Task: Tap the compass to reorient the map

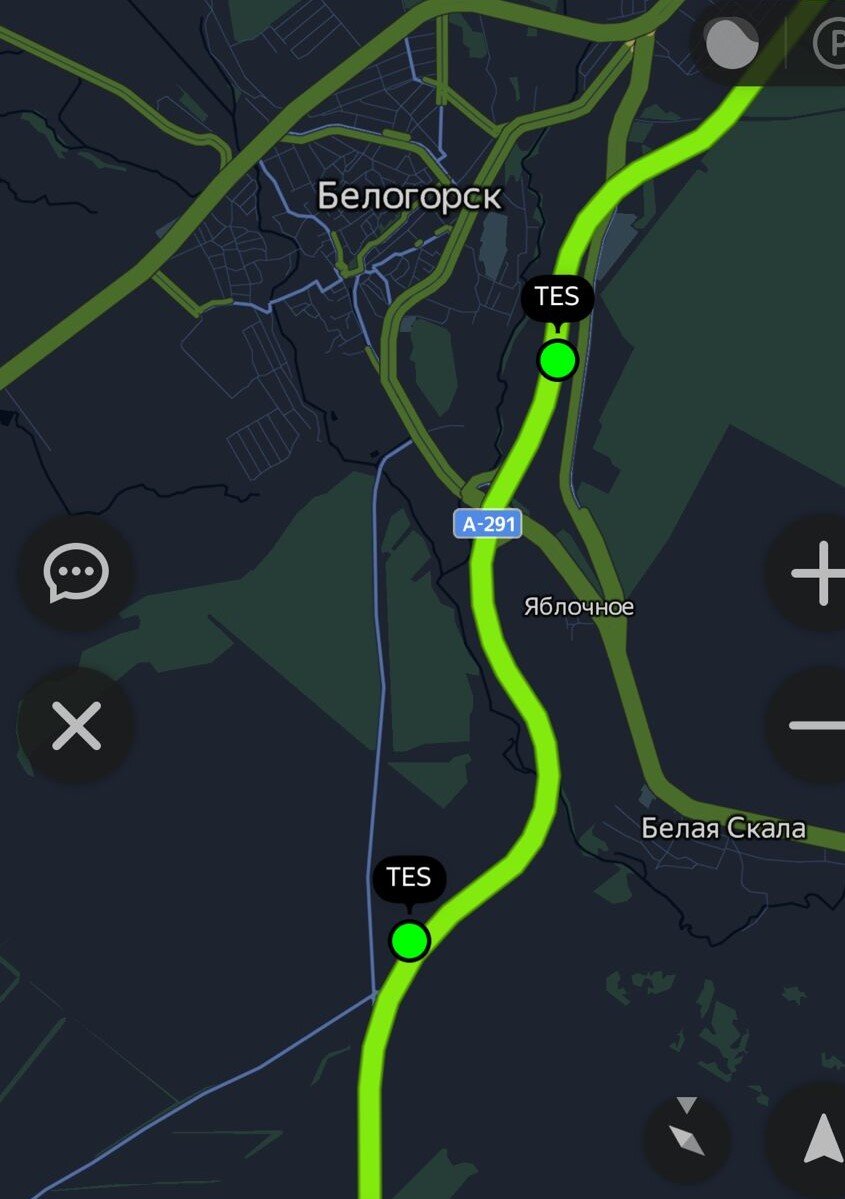Action: coord(688,1138)
